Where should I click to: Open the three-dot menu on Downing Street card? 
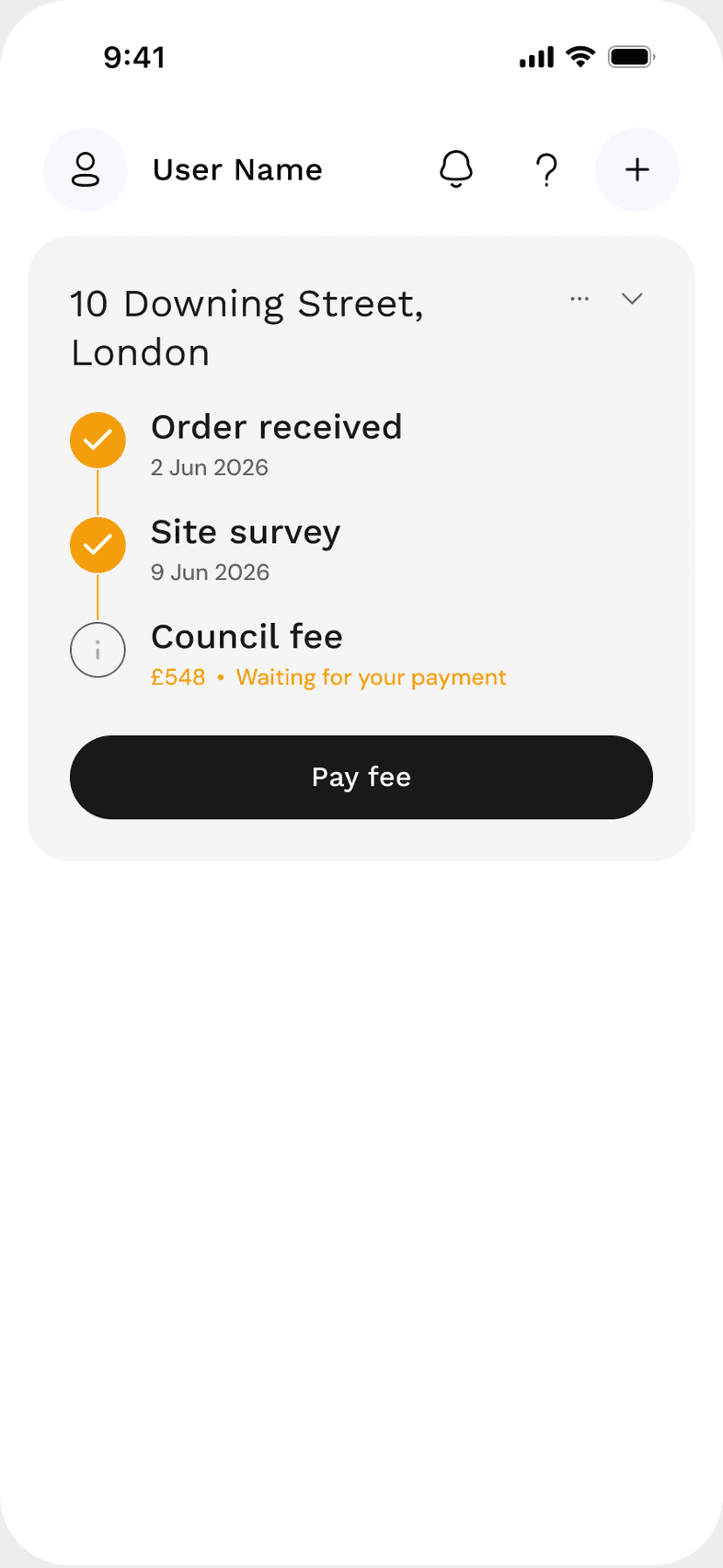click(x=580, y=298)
